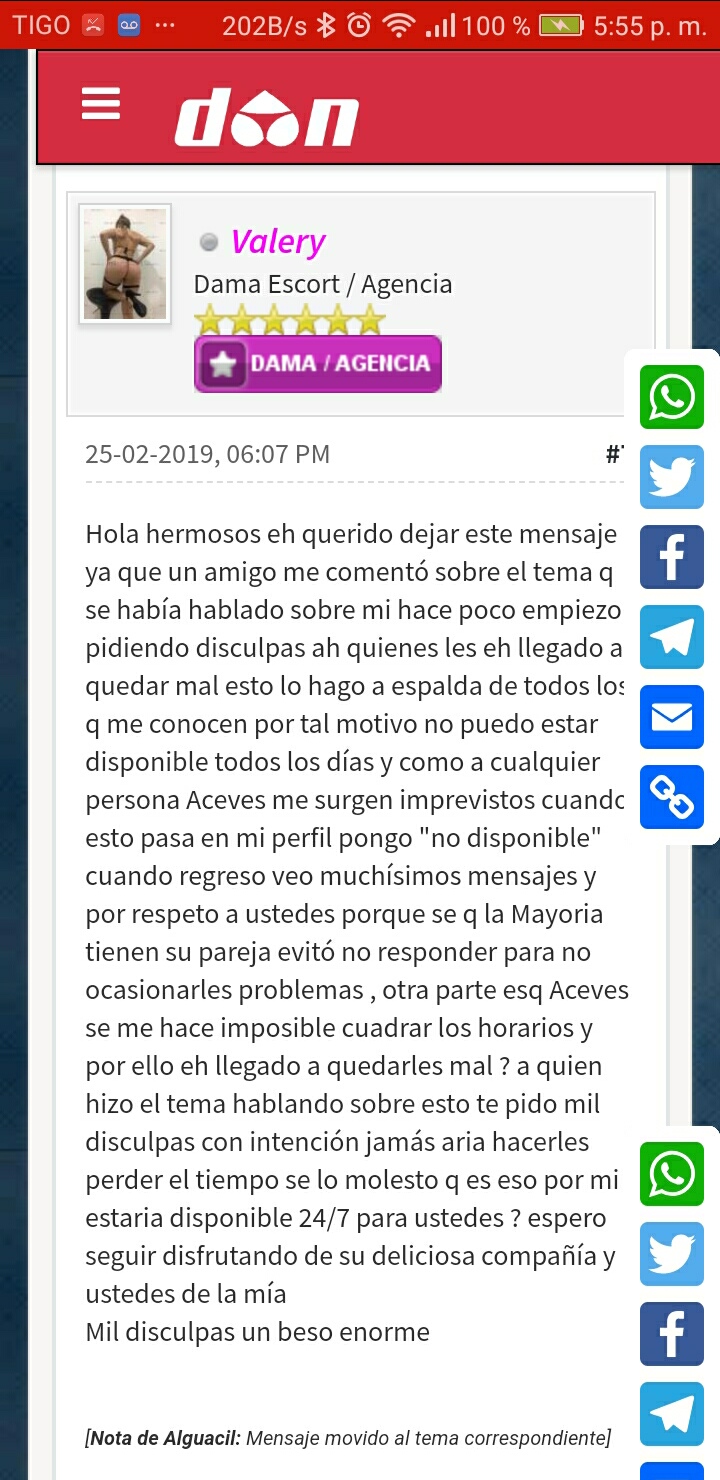Open the post number link beside the date
This screenshot has width=720, height=1480.
point(615,455)
